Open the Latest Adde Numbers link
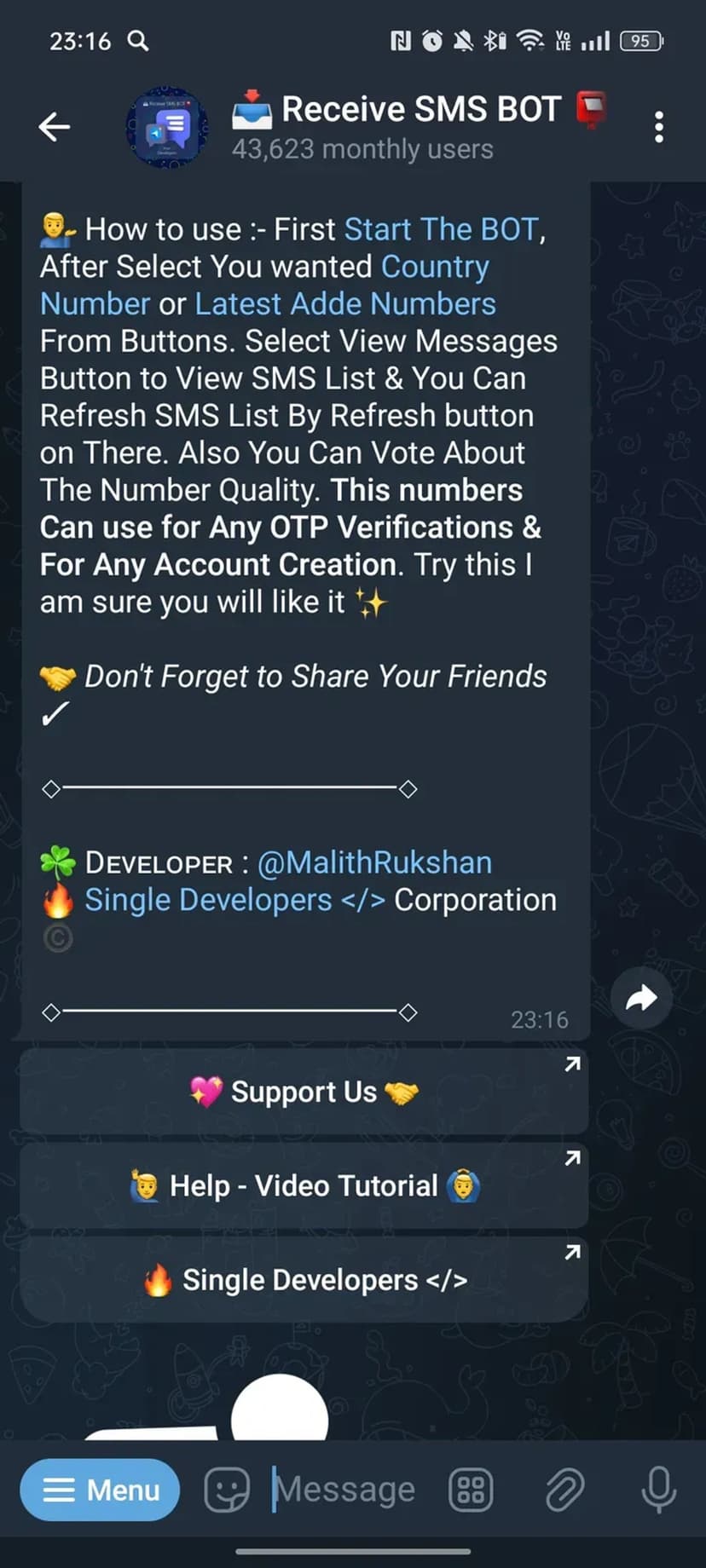Image resolution: width=706 pixels, height=1568 pixels. click(344, 304)
